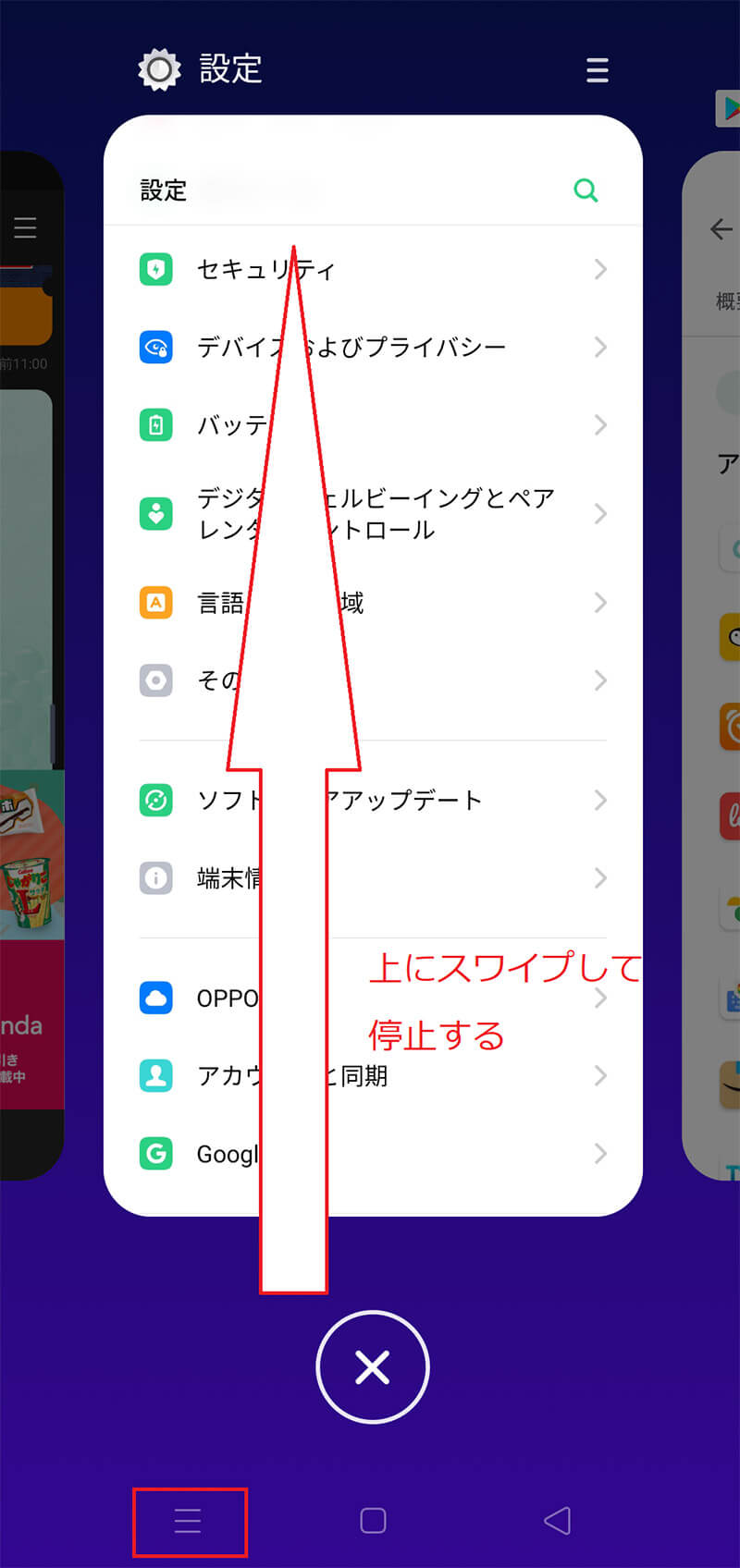Viewport: 740px width, 1568px height.
Task: Tap the recent apps menu navigation button
Action: click(189, 1521)
